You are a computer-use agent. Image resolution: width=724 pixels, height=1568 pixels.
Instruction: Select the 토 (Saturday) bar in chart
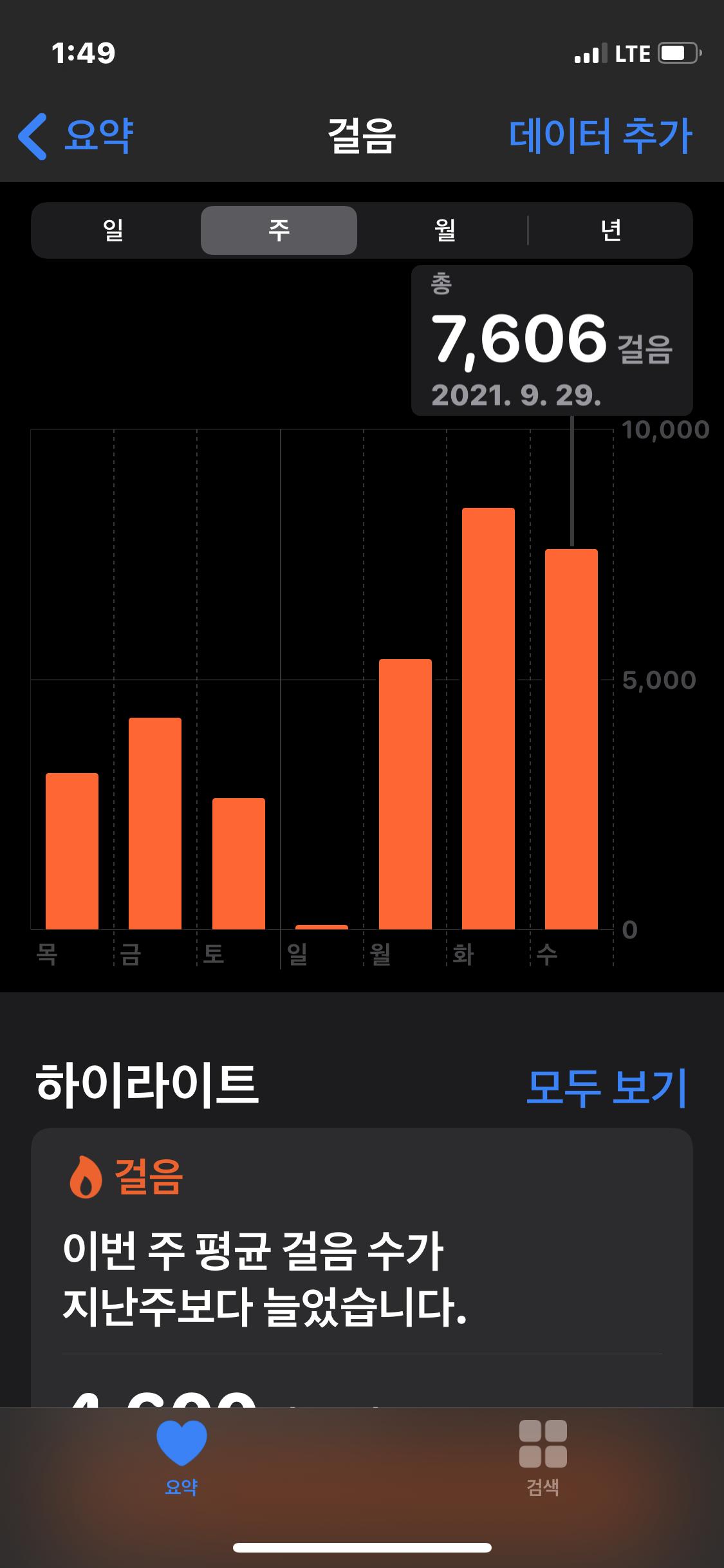click(239, 863)
